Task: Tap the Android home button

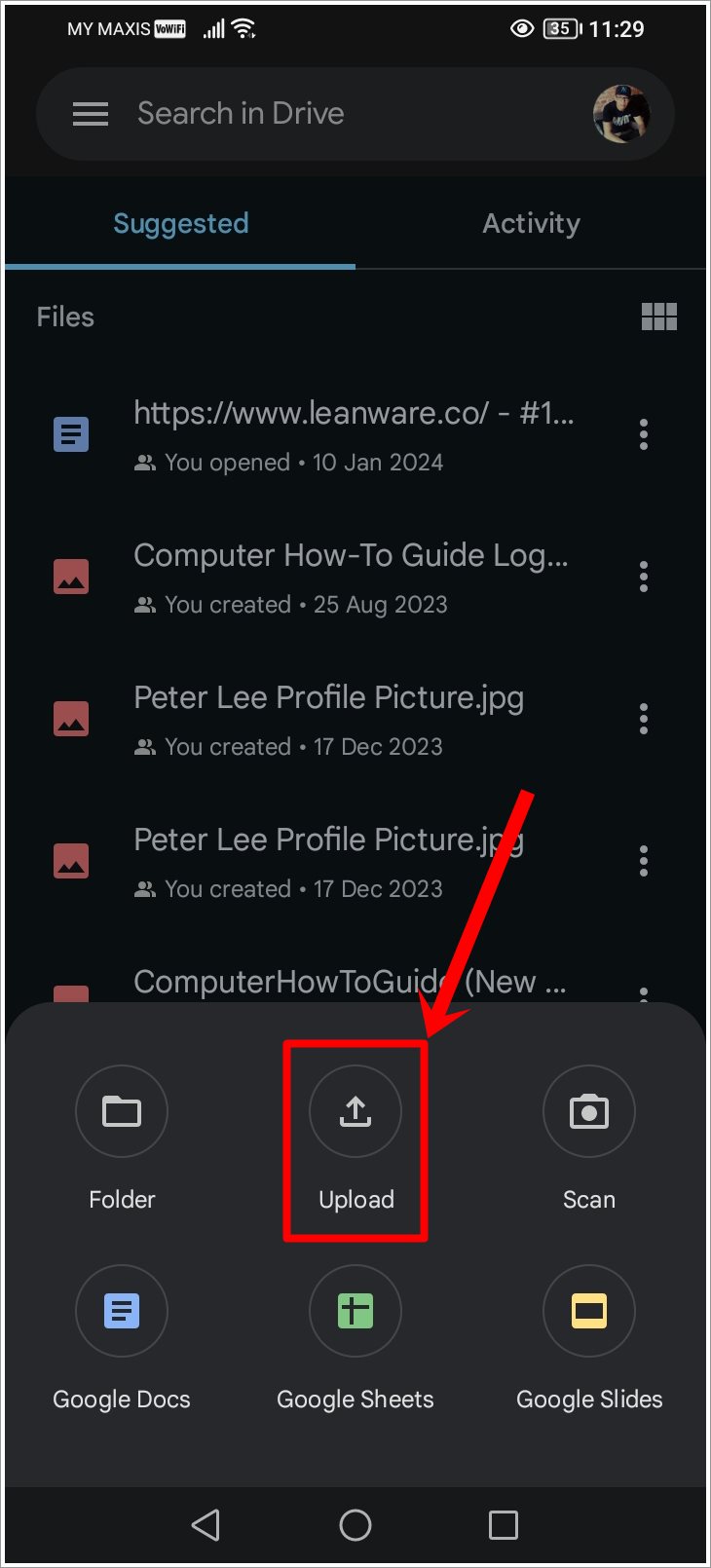Action: coord(355,1525)
